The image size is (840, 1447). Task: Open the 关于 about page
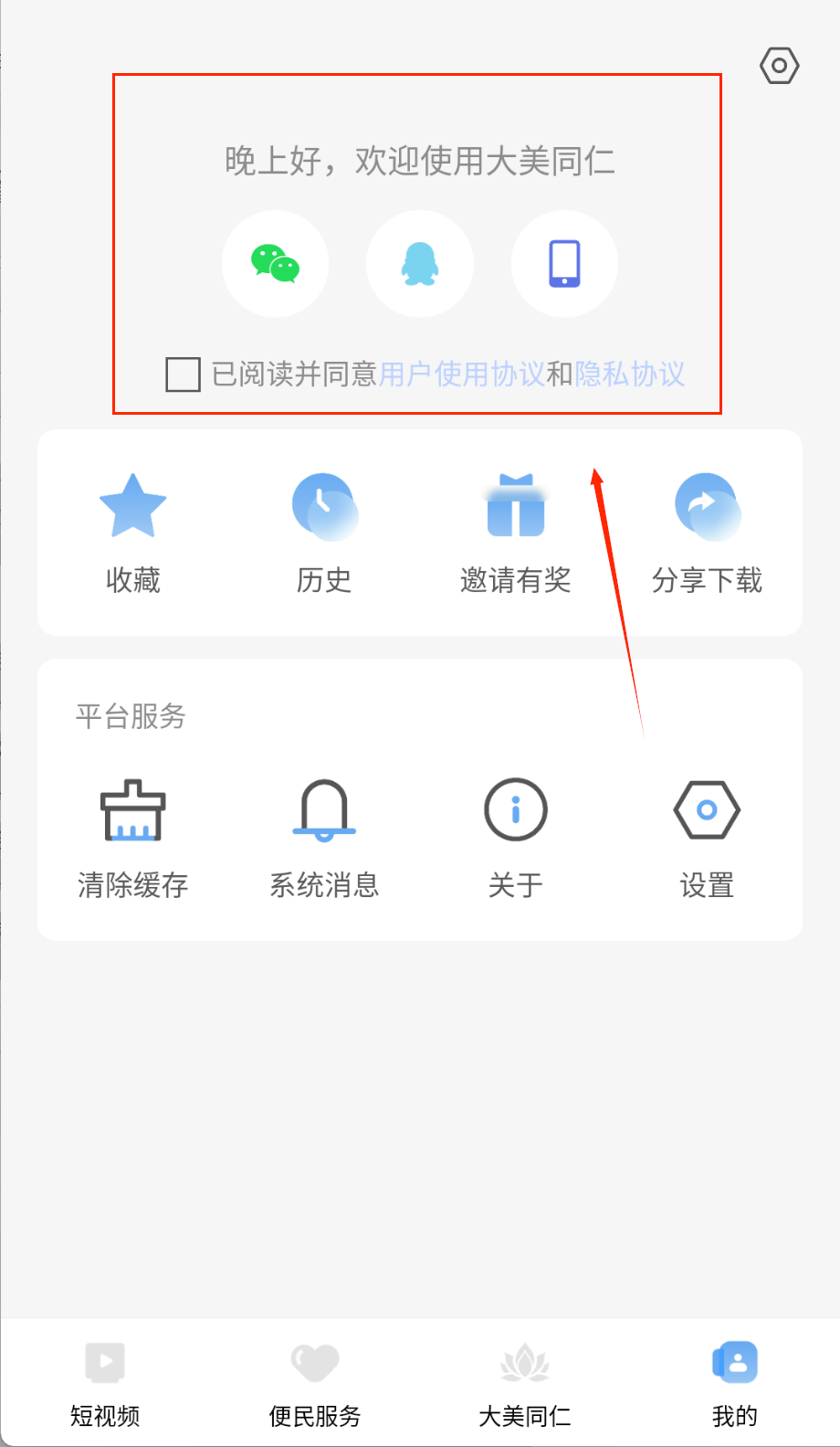pos(516,838)
